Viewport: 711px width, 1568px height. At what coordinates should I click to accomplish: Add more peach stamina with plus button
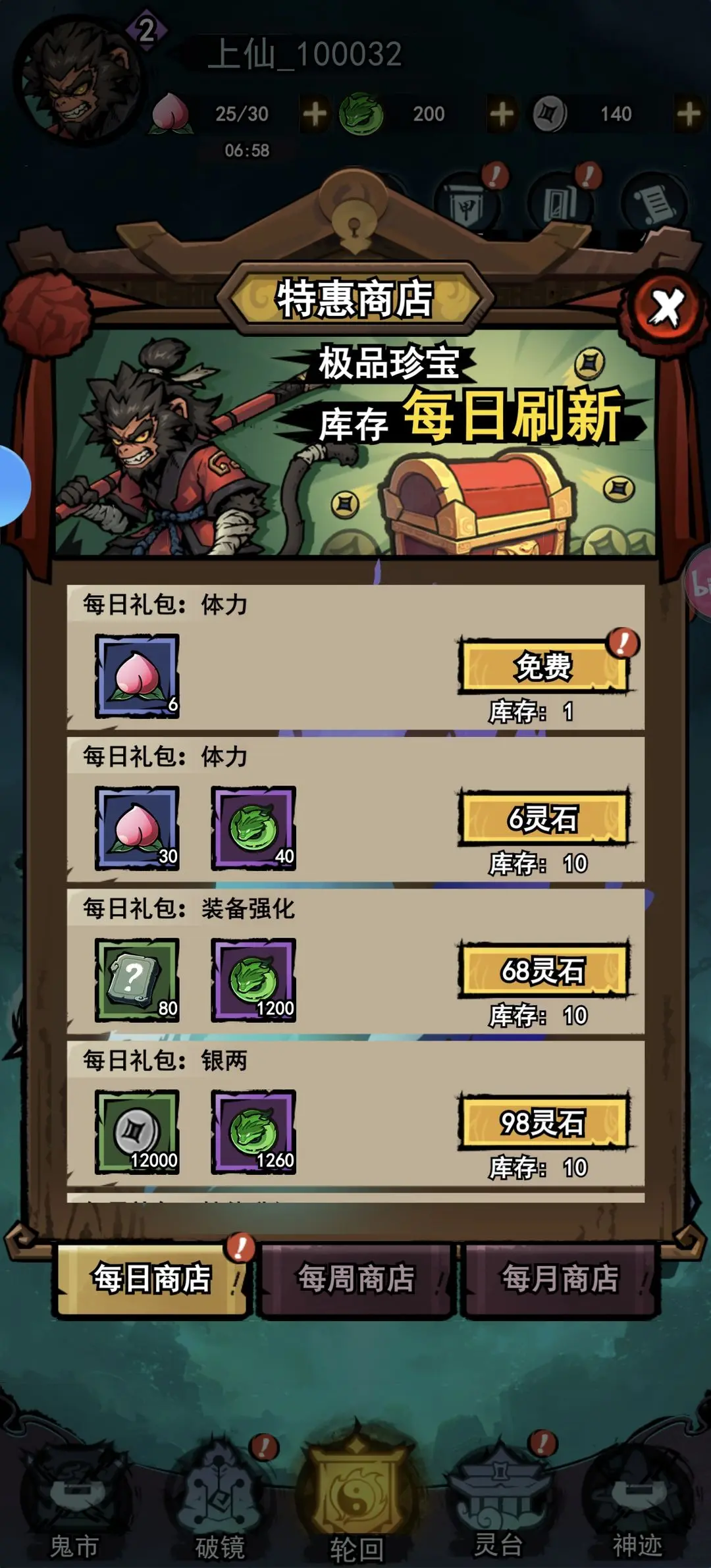[315, 114]
